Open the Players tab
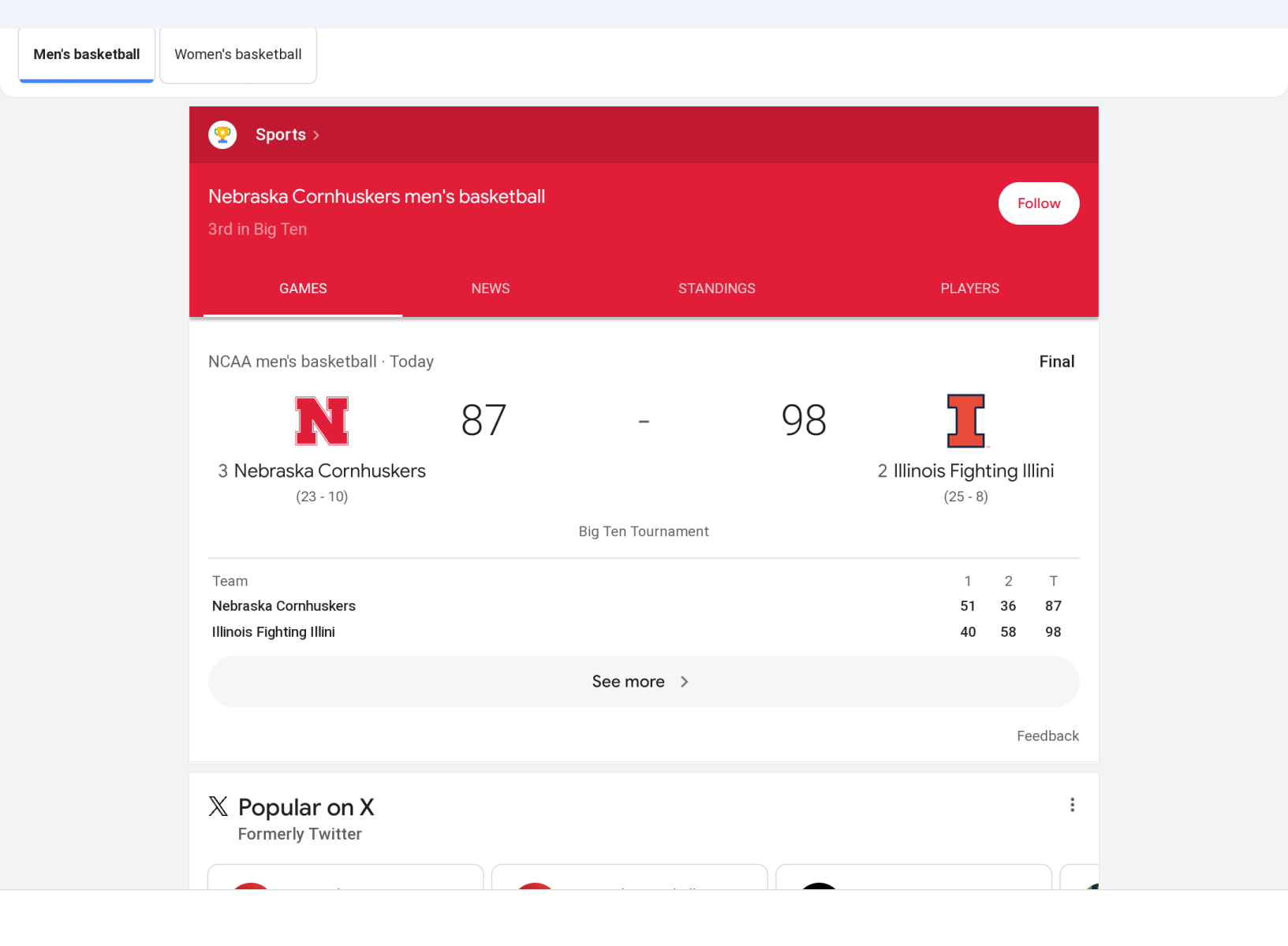1288x946 pixels. [x=969, y=289]
